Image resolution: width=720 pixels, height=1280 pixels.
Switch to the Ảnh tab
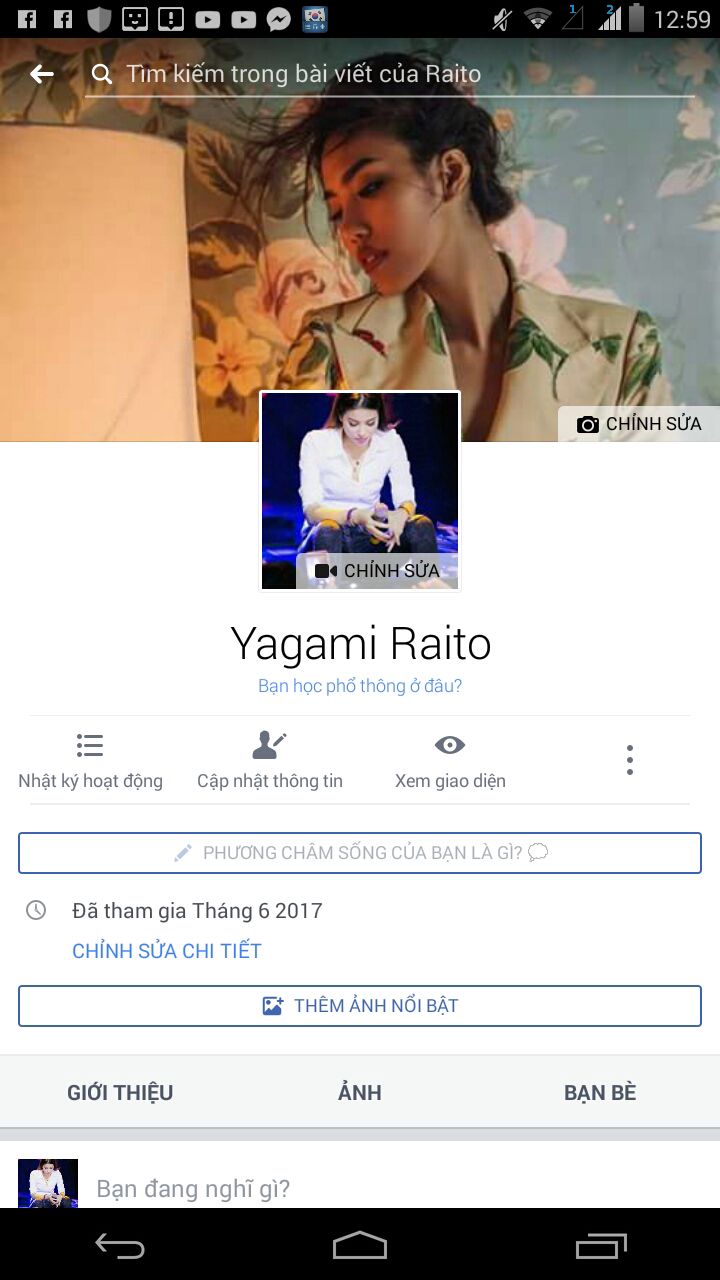[x=360, y=1092]
